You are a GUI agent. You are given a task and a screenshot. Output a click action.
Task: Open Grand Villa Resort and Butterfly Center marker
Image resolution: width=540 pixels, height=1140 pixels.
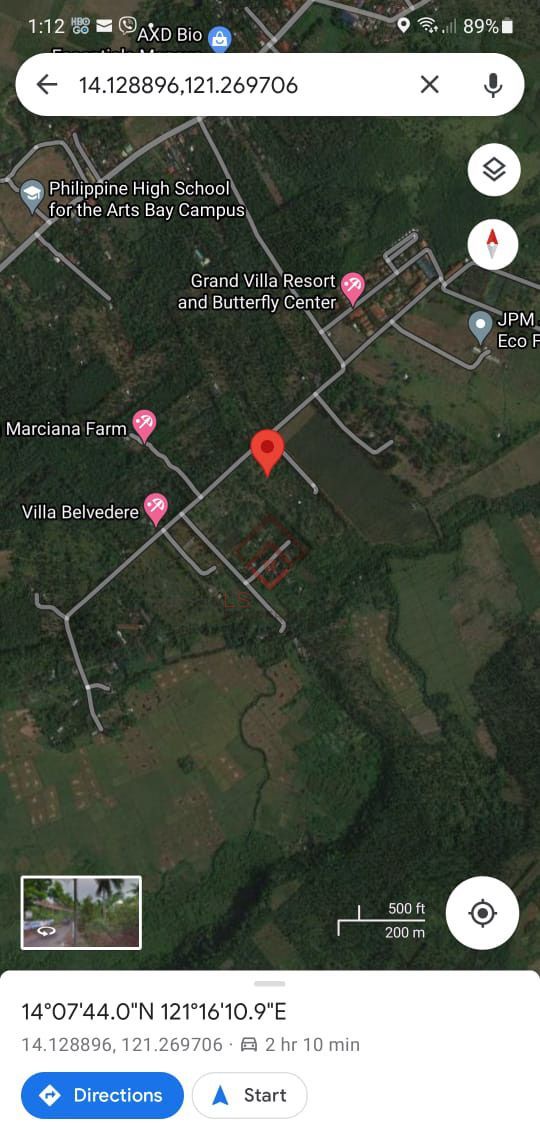352,289
